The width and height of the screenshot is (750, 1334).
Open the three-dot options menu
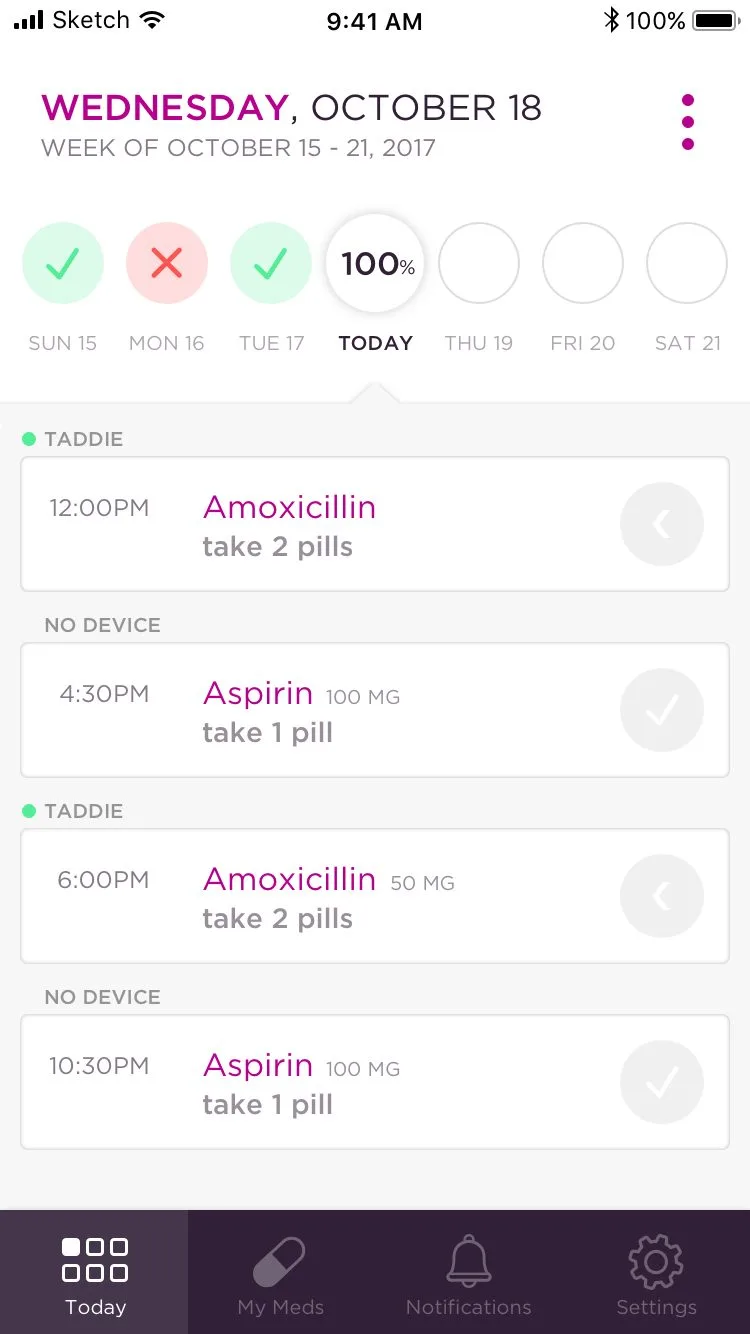click(688, 121)
